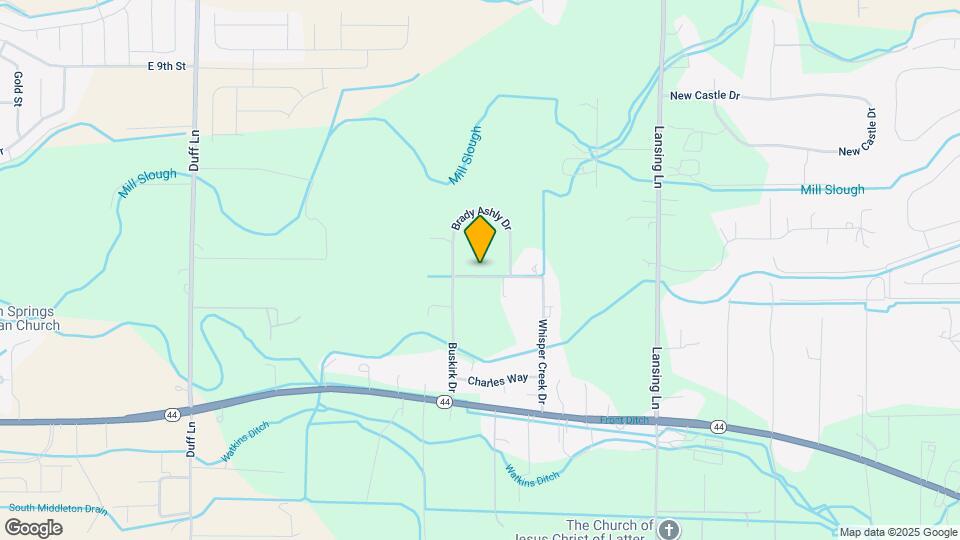
Task: Open the Church of Jesus Christ place marker
Action: coord(669,528)
